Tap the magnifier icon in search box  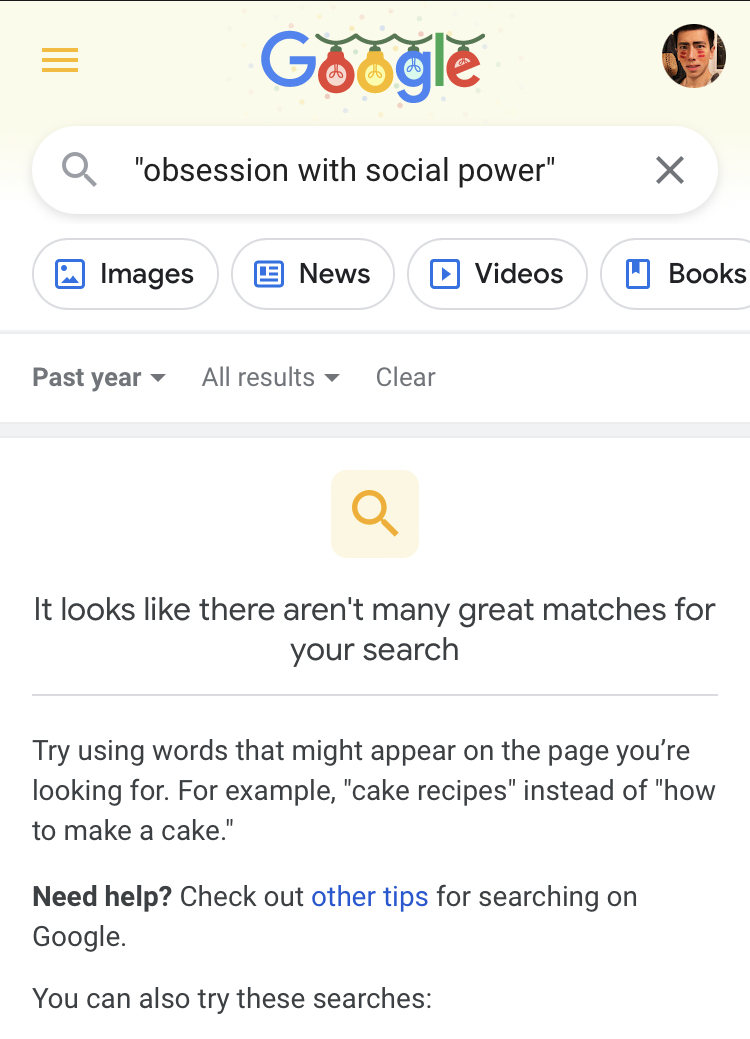click(79, 170)
